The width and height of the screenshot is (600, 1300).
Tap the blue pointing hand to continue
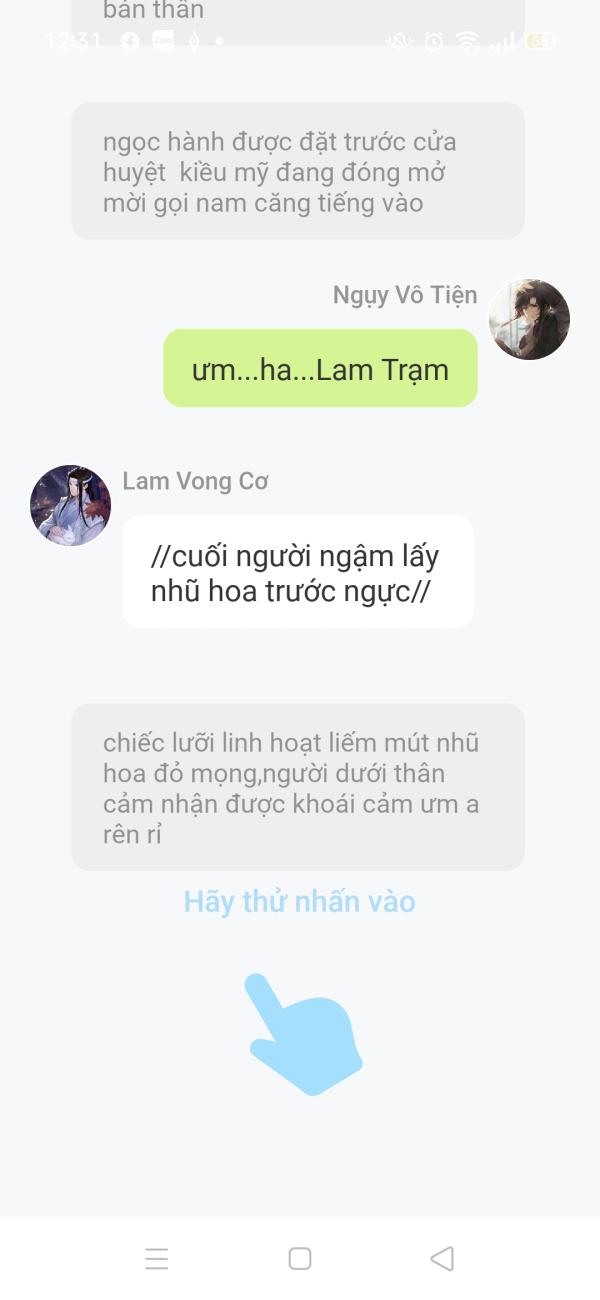[x=304, y=1034]
